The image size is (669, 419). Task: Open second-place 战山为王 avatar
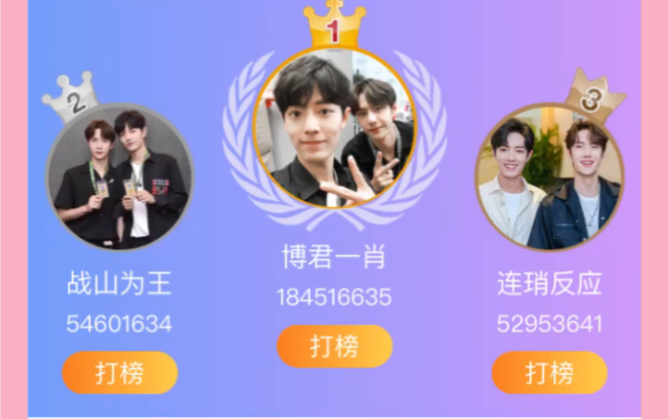click(120, 176)
